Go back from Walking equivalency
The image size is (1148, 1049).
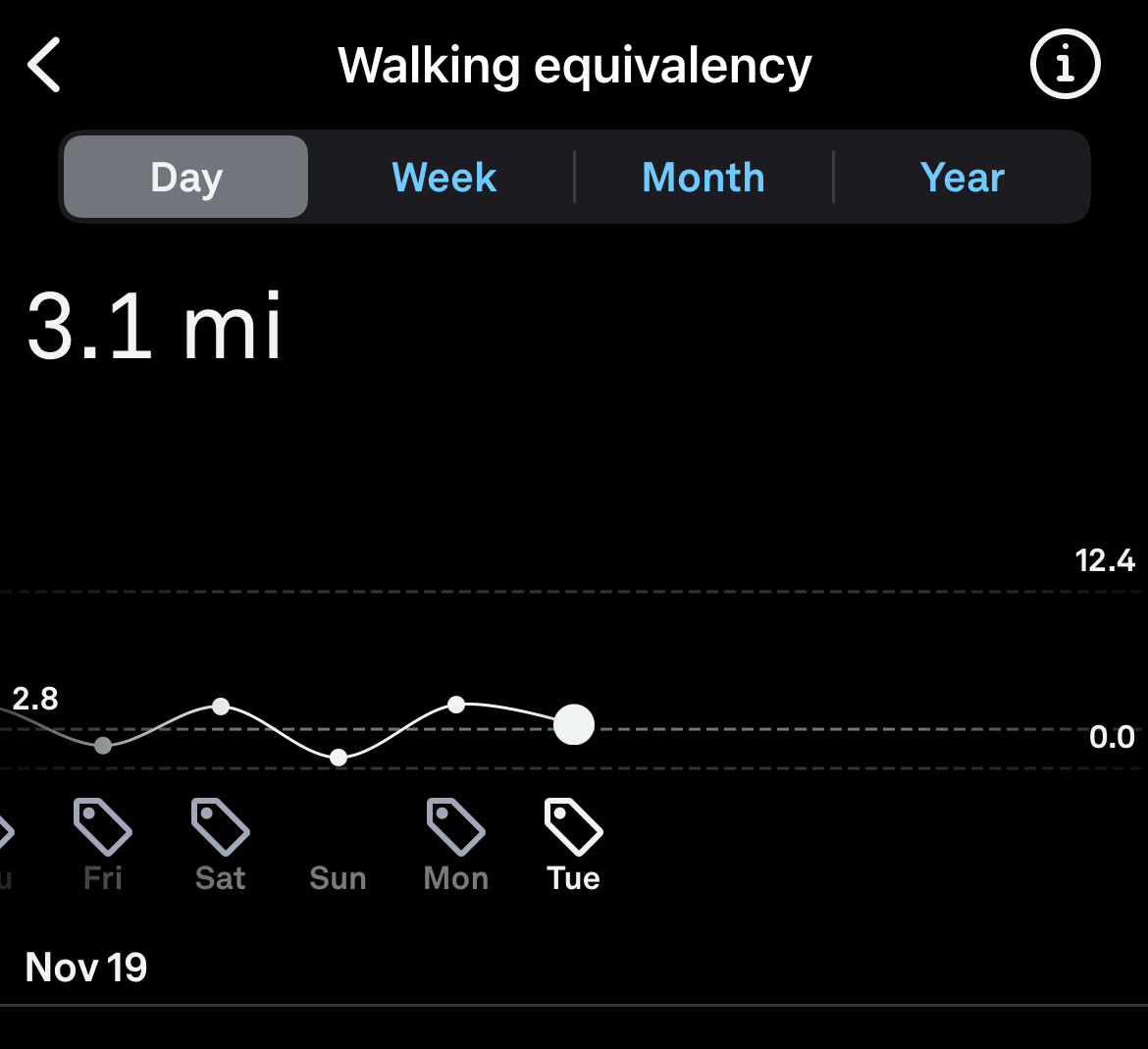(45, 65)
